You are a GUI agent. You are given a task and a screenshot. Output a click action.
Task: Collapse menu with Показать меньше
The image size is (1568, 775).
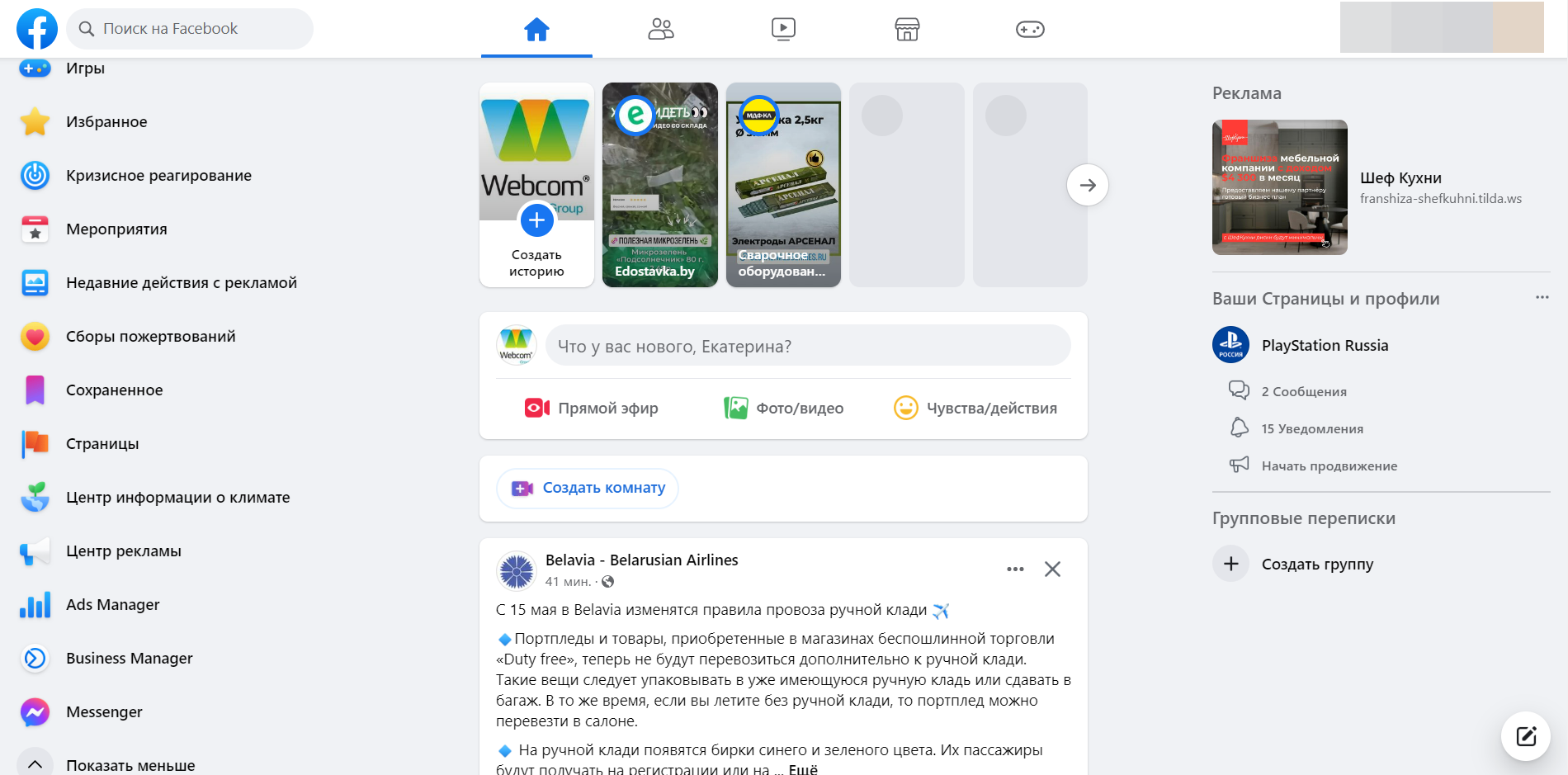tap(130, 764)
